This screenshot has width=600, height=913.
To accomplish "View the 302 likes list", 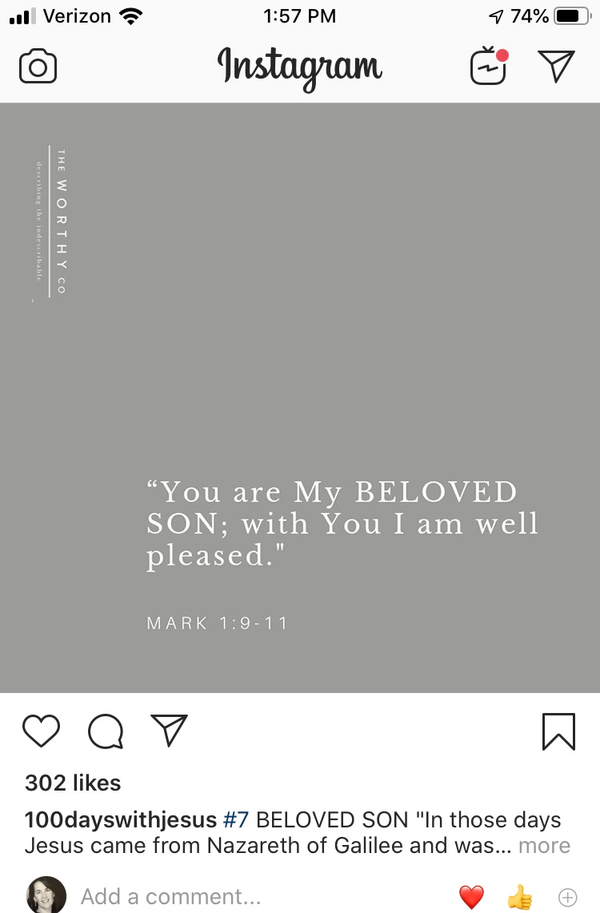I will [73, 783].
